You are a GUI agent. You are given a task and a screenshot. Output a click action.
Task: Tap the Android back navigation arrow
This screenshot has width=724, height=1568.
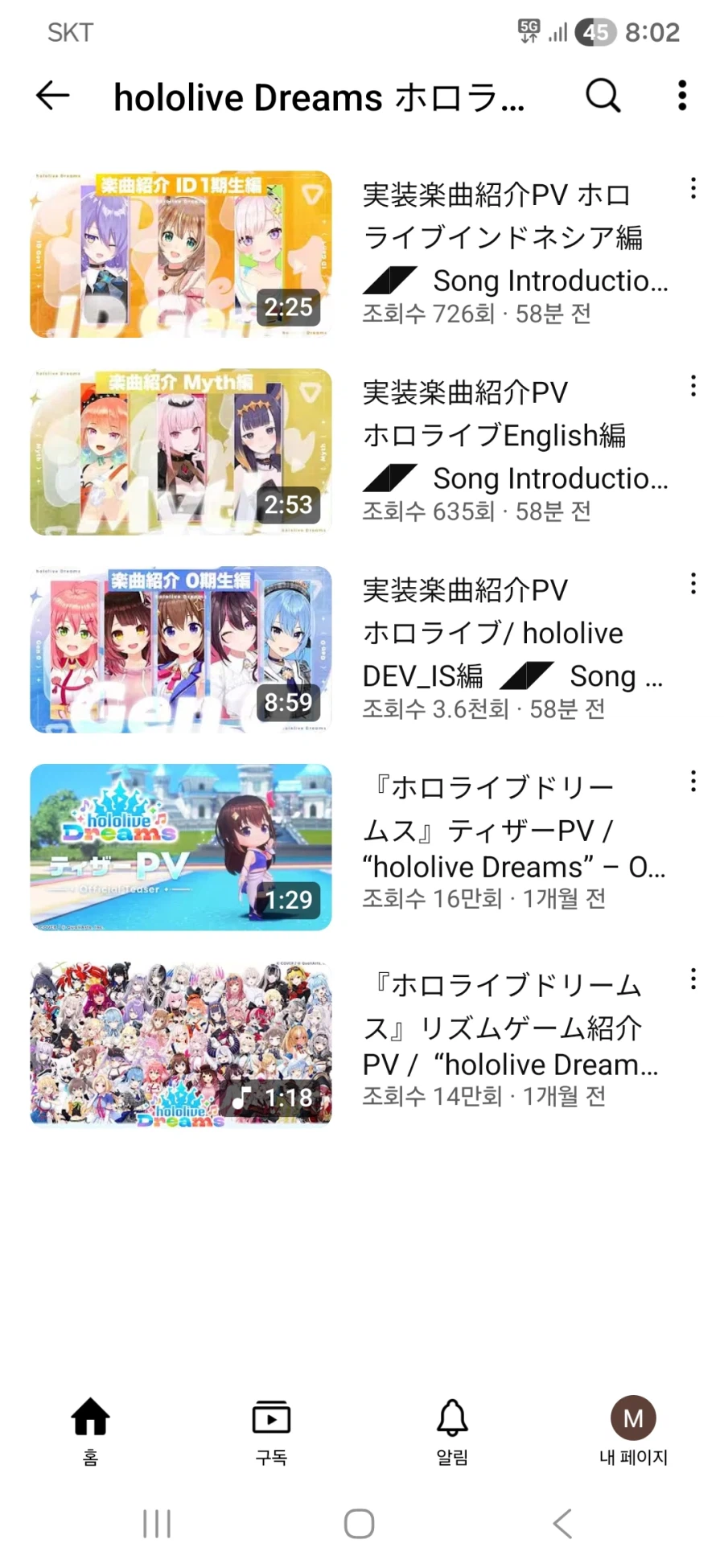coord(562,1522)
